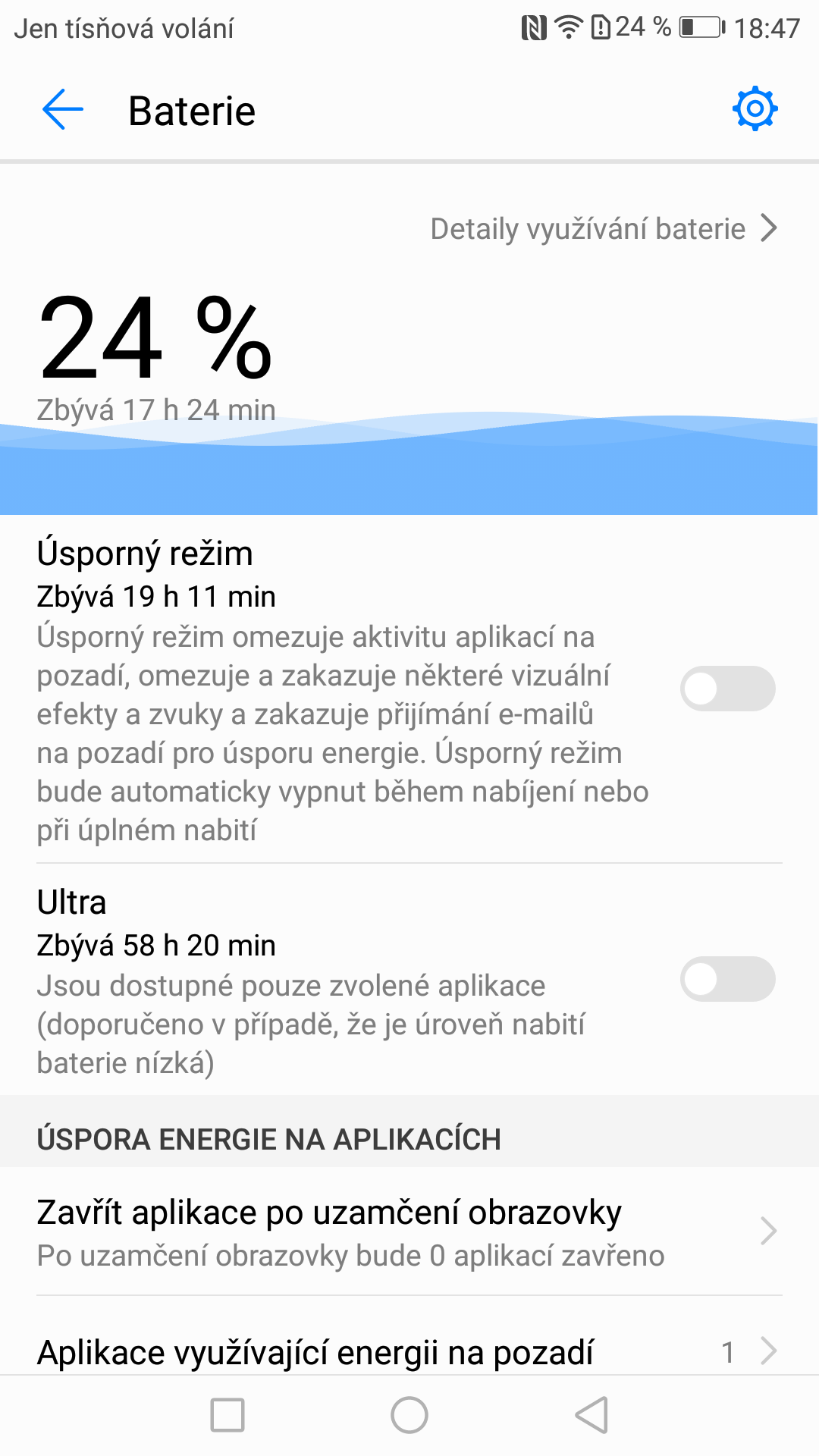The image size is (819, 1456).
Task: Enable the Úsporný režim switch
Action: pos(726,689)
